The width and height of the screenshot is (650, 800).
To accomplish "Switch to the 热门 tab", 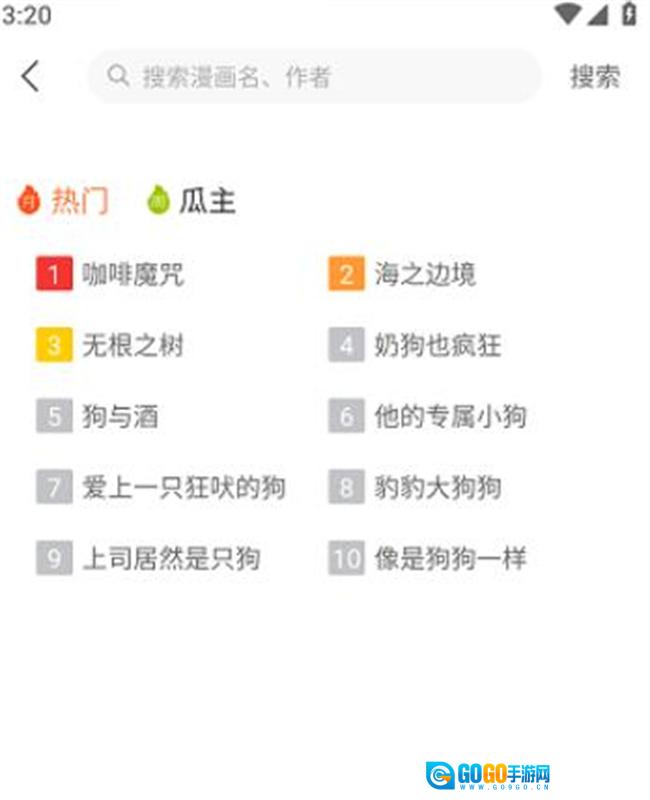I will click(64, 201).
